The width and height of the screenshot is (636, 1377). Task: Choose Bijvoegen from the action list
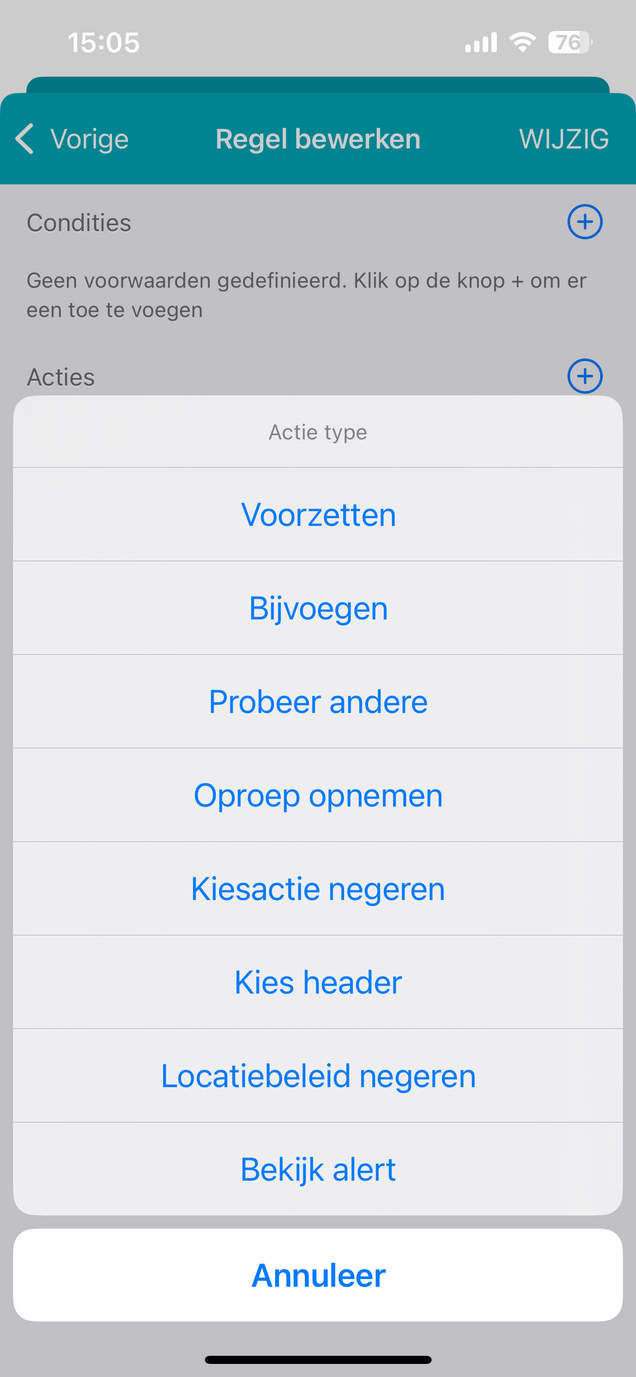pos(318,608)
